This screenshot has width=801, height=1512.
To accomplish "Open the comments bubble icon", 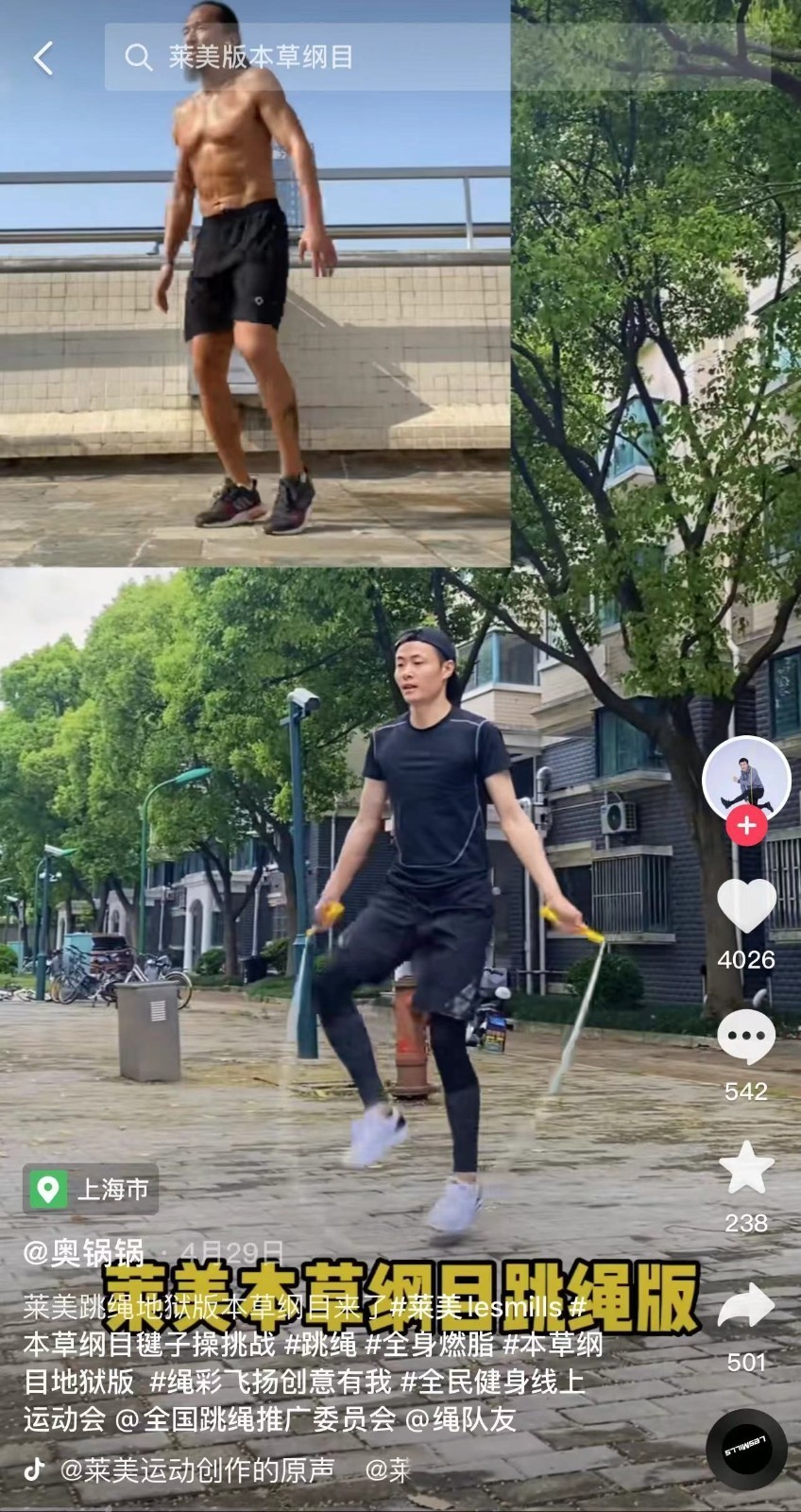I will click(x=746, y=1038).
